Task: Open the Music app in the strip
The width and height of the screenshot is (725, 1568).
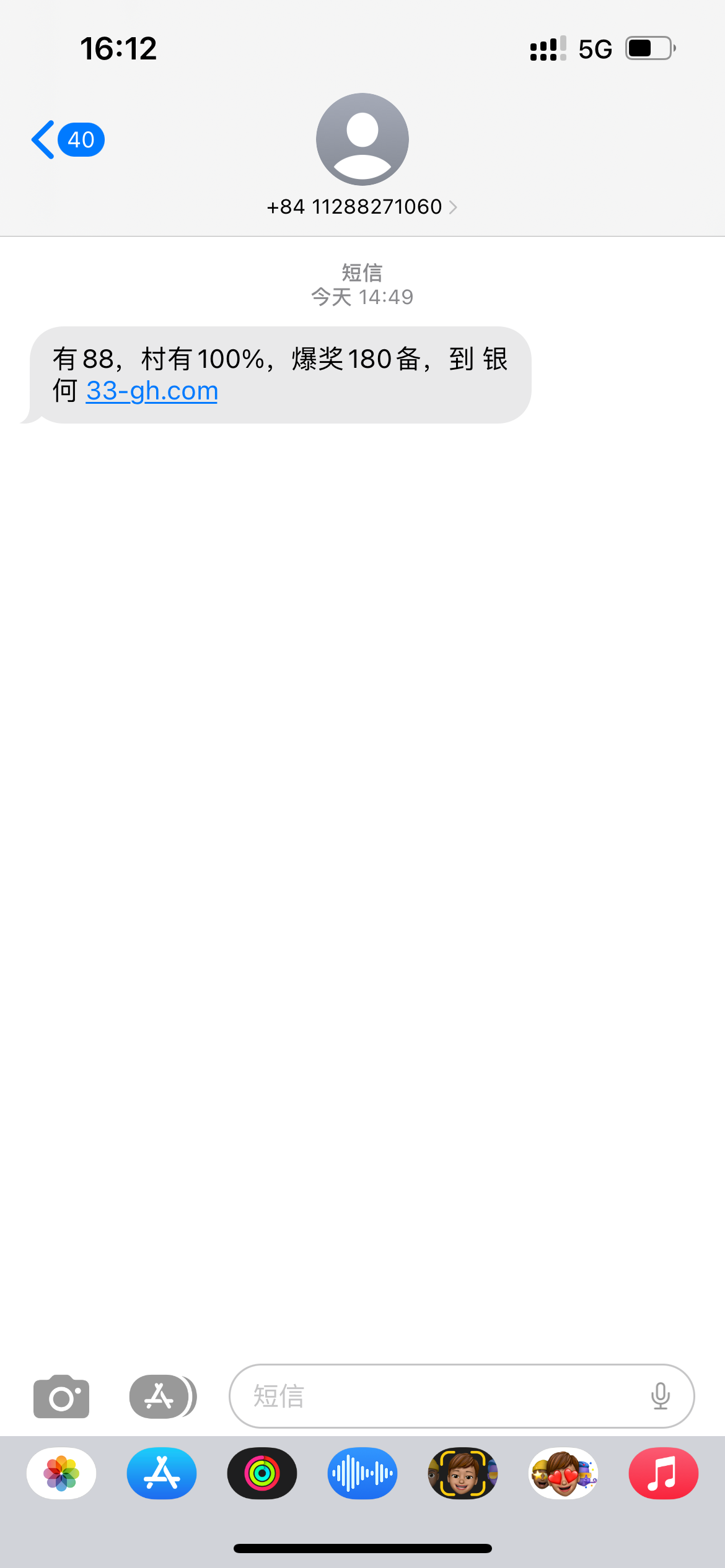Action: point(664,1473)
